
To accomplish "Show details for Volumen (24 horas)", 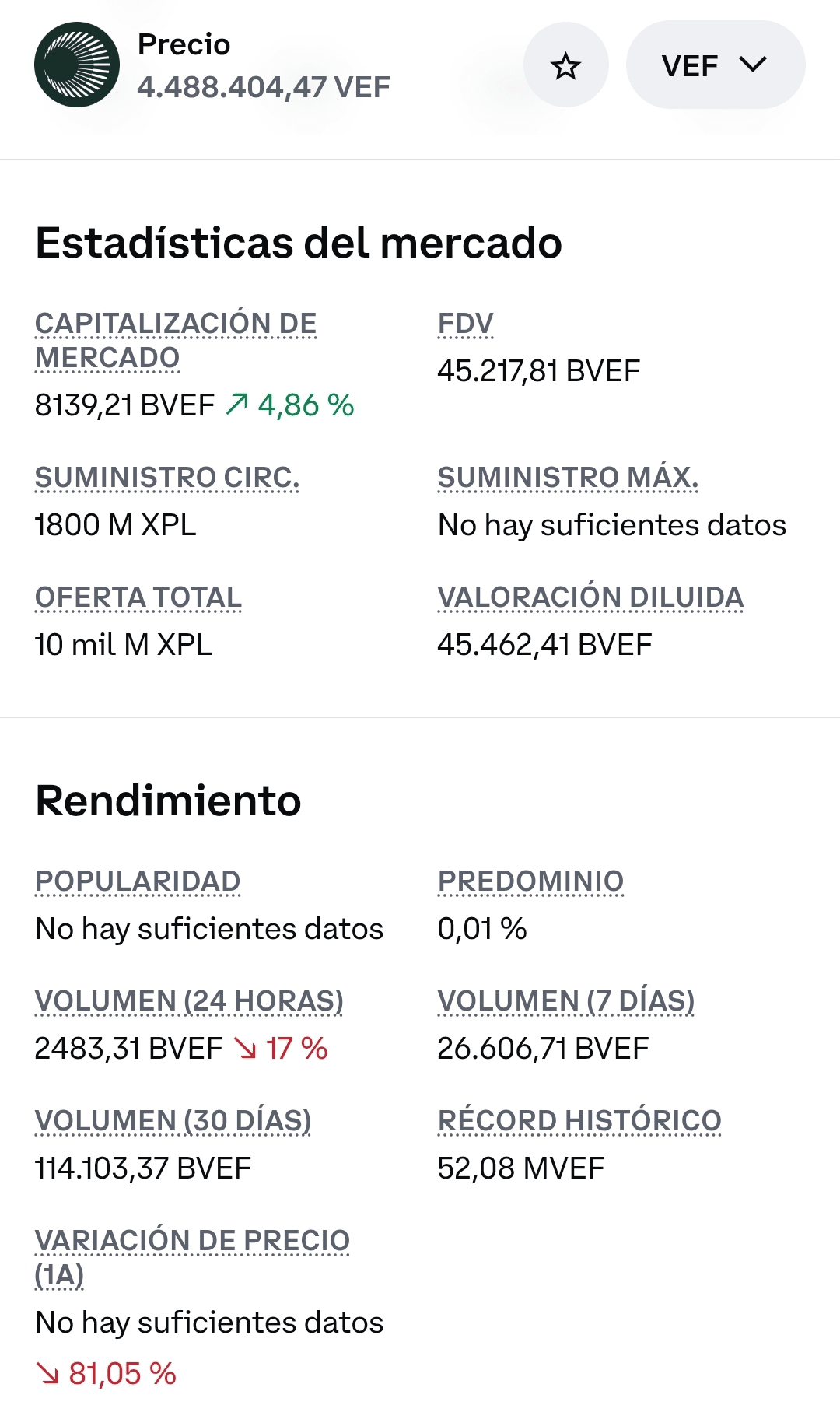I will 189,1000.
